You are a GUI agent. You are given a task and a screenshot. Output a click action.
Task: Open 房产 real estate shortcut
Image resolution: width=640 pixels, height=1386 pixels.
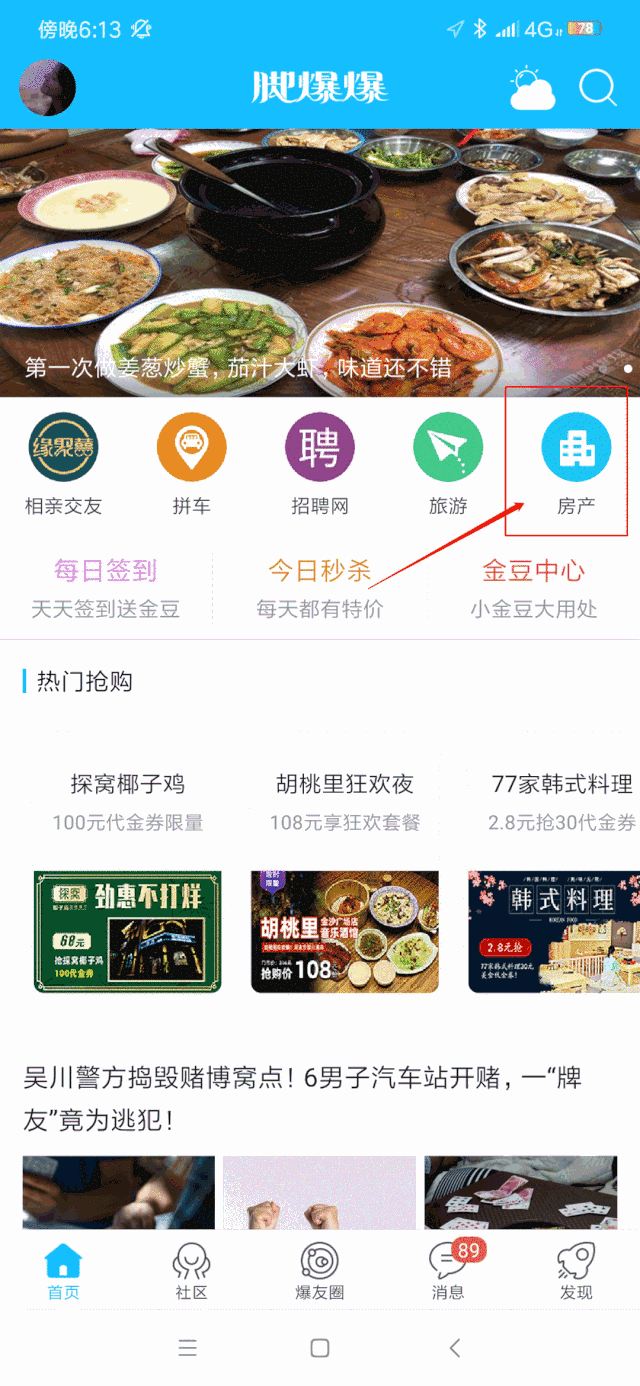click(x=576, y=464)
